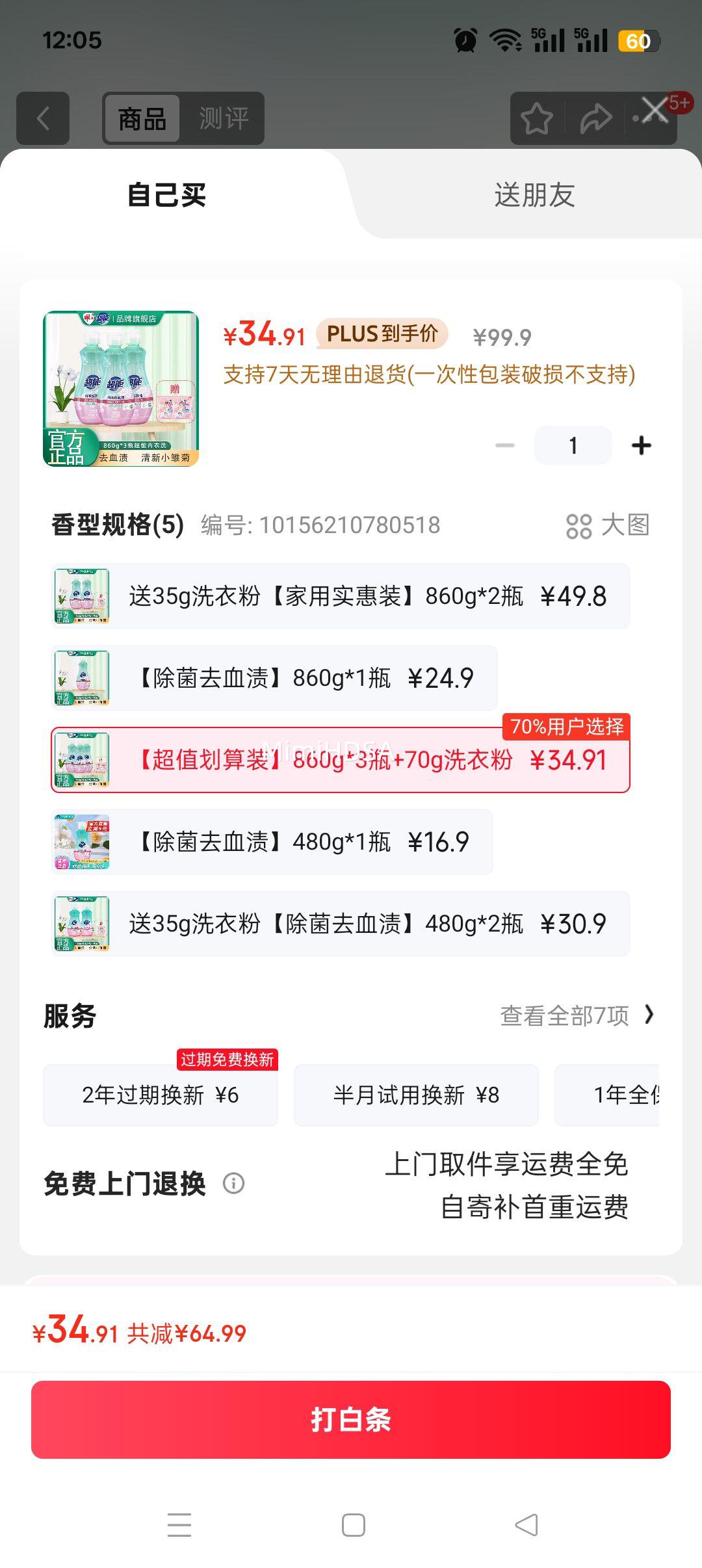
Task: Open the recent apps icon in navigation bar
Action: coord(180,1526)
